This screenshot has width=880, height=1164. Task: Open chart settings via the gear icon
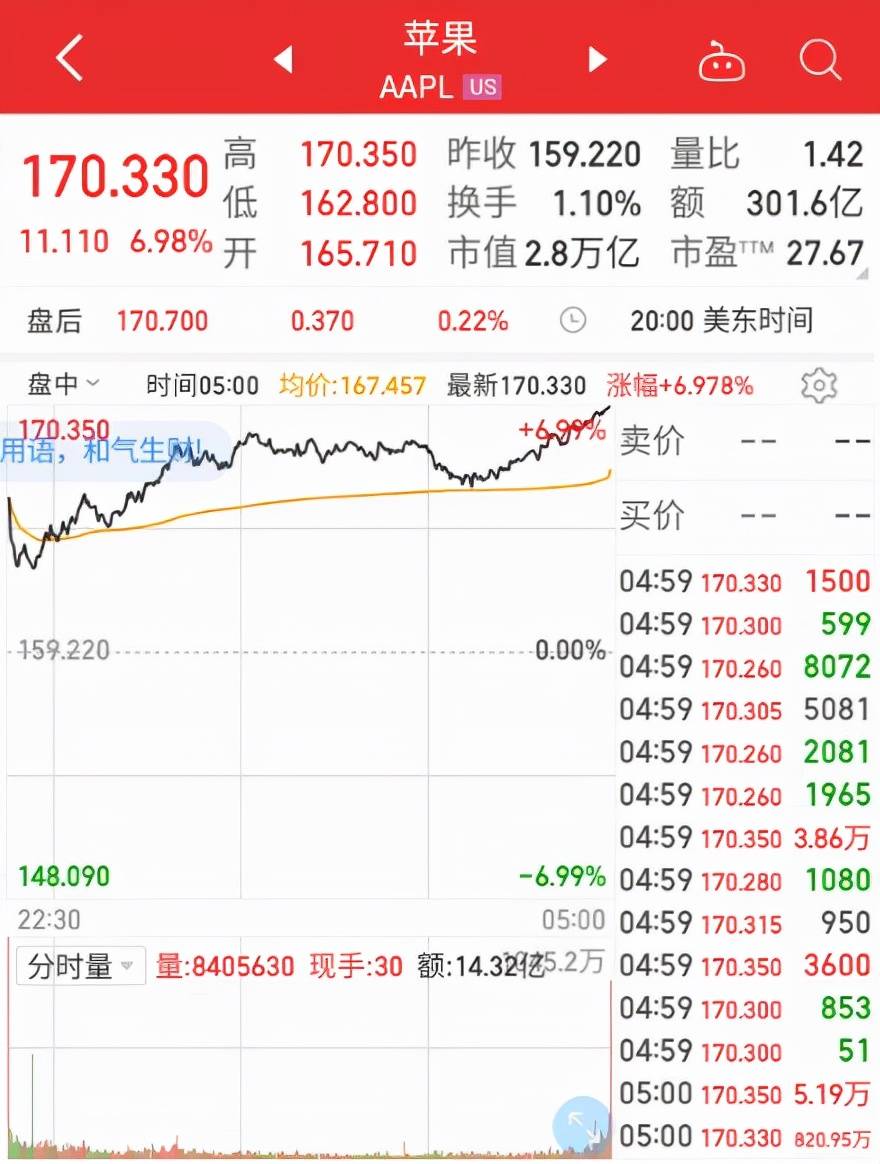click(x=820, y=385)
